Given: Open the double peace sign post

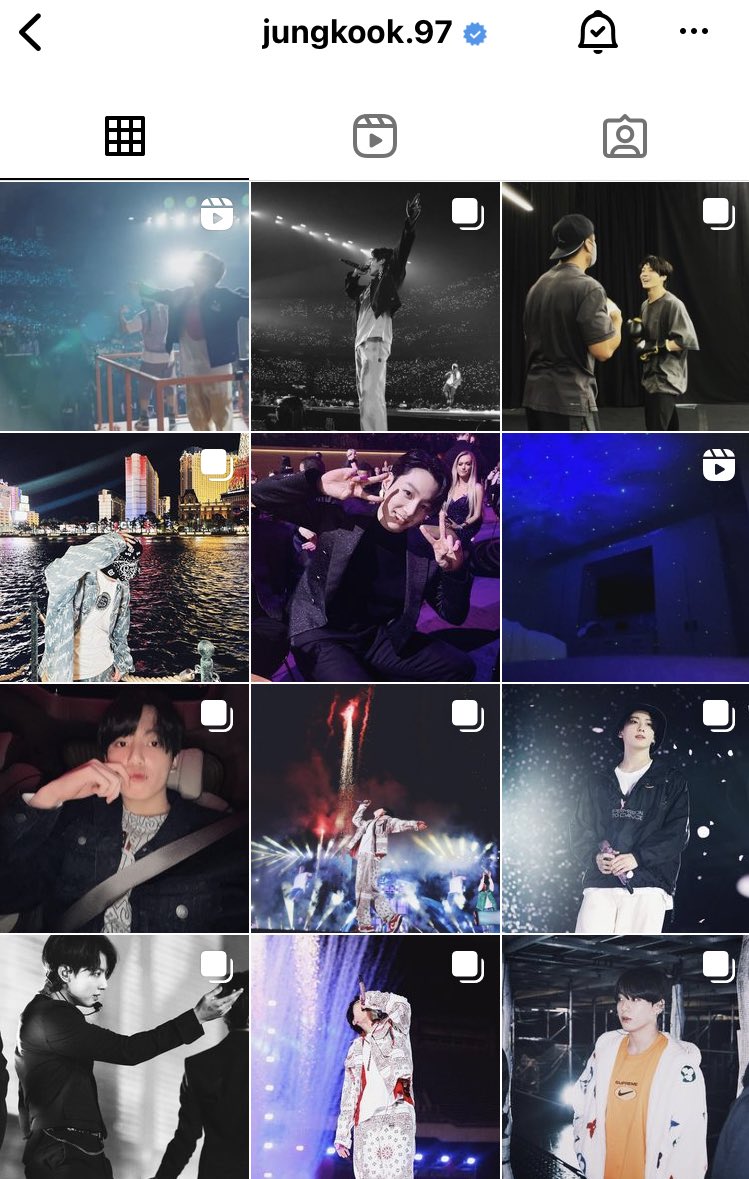Looking at the screenshot, I should pyautogui.click(x=375, y=557).
